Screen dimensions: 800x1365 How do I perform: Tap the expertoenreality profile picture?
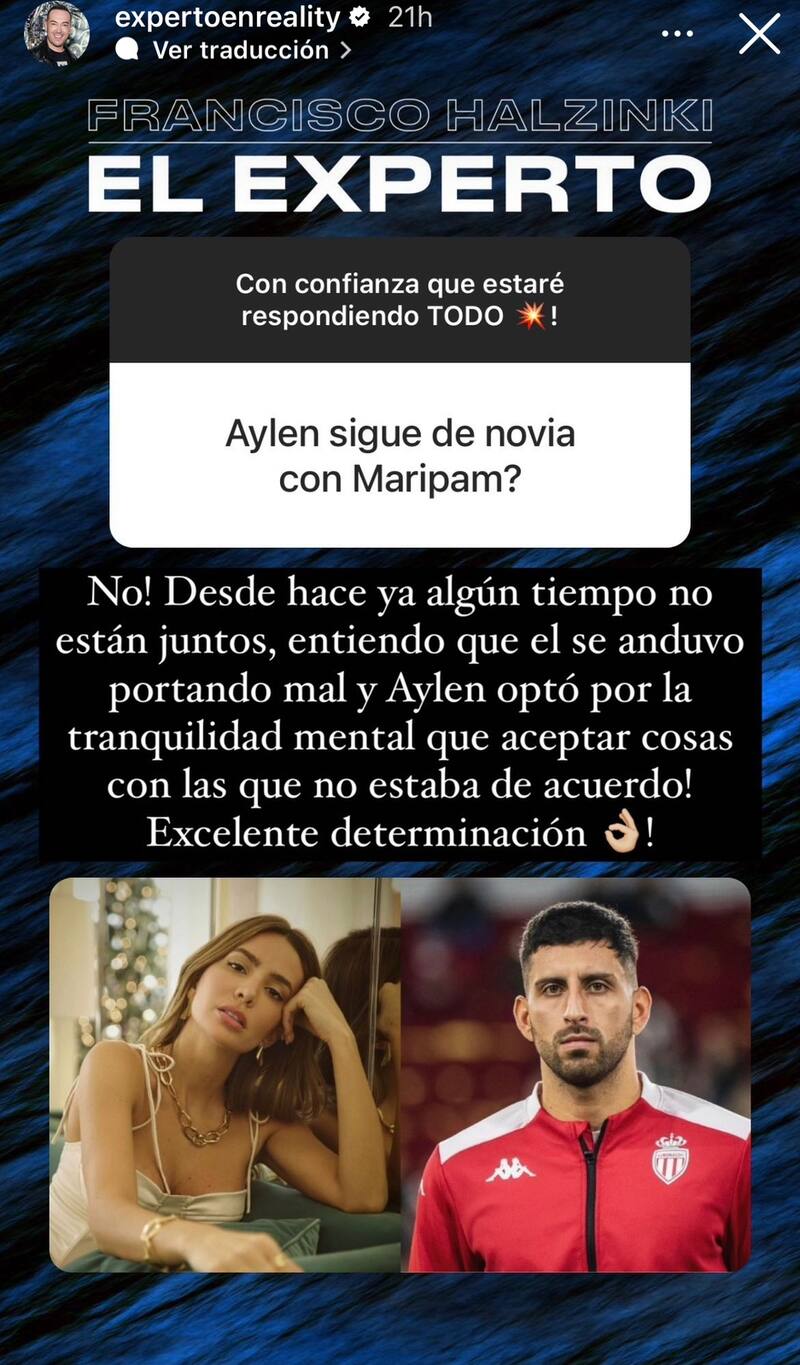pos(57,33)
